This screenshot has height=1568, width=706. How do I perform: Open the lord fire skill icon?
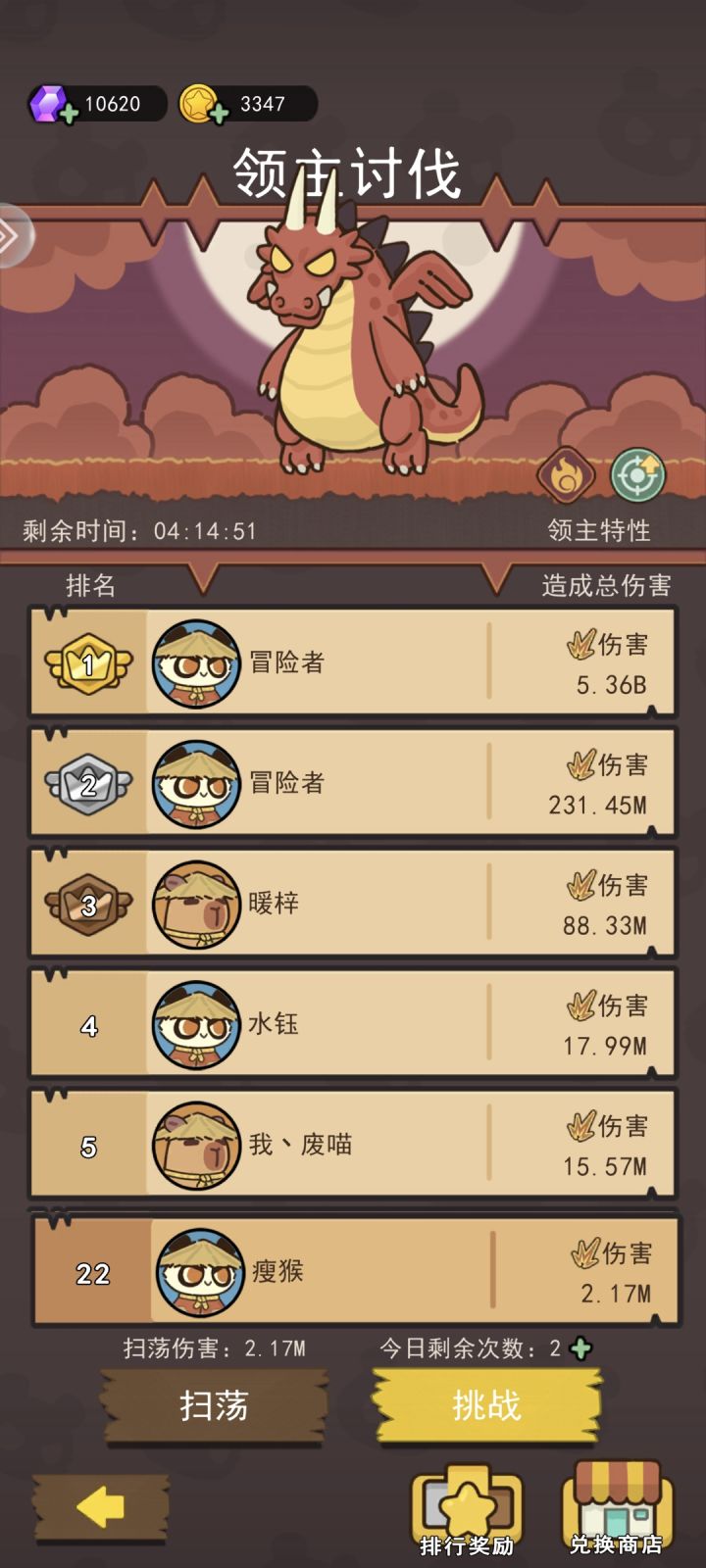(568, 473)
